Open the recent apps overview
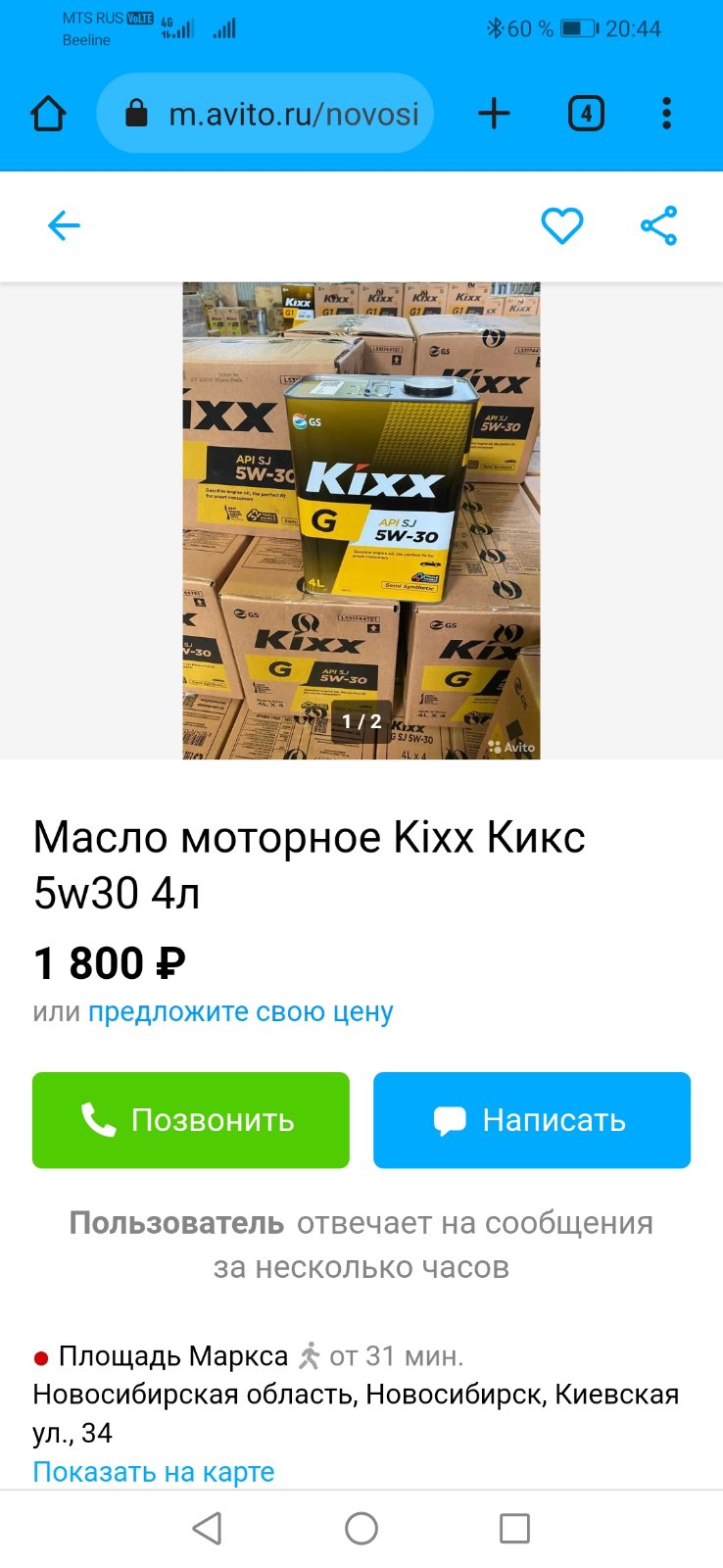 [x=514, y=1528]
